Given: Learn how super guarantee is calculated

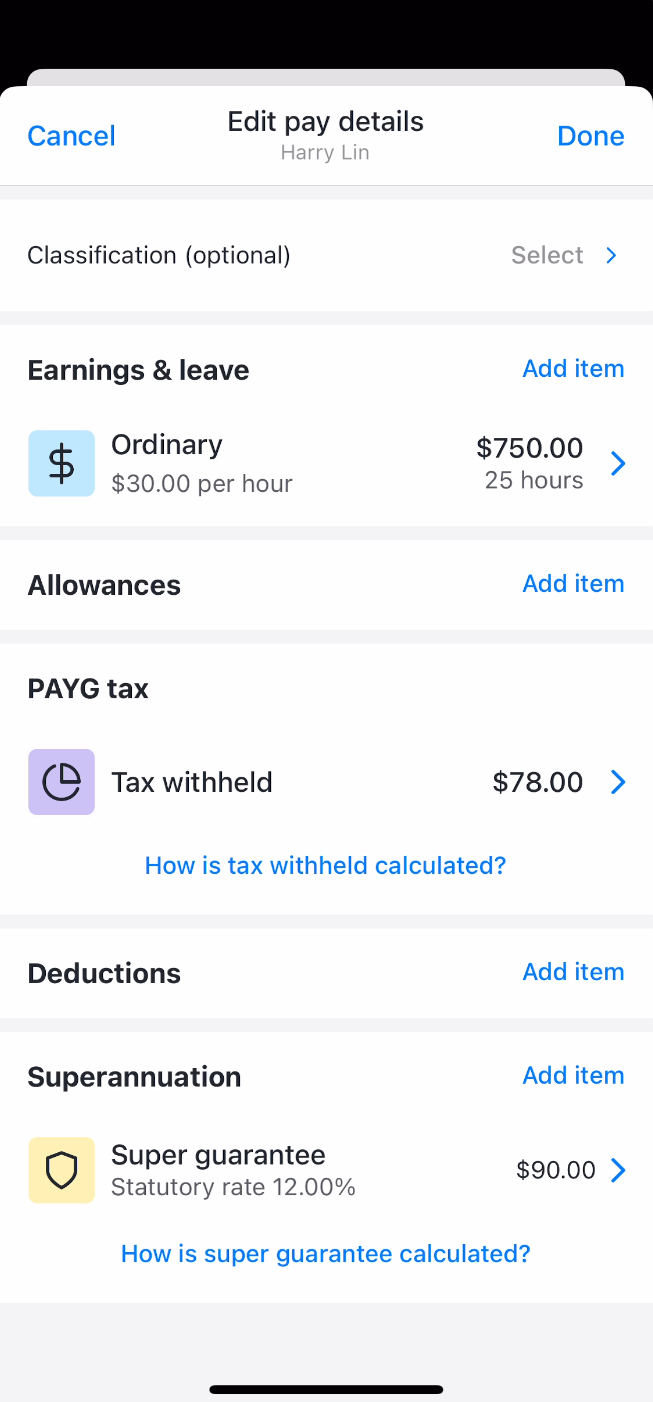Looking at the screenshot, I should pos(326,1253).
